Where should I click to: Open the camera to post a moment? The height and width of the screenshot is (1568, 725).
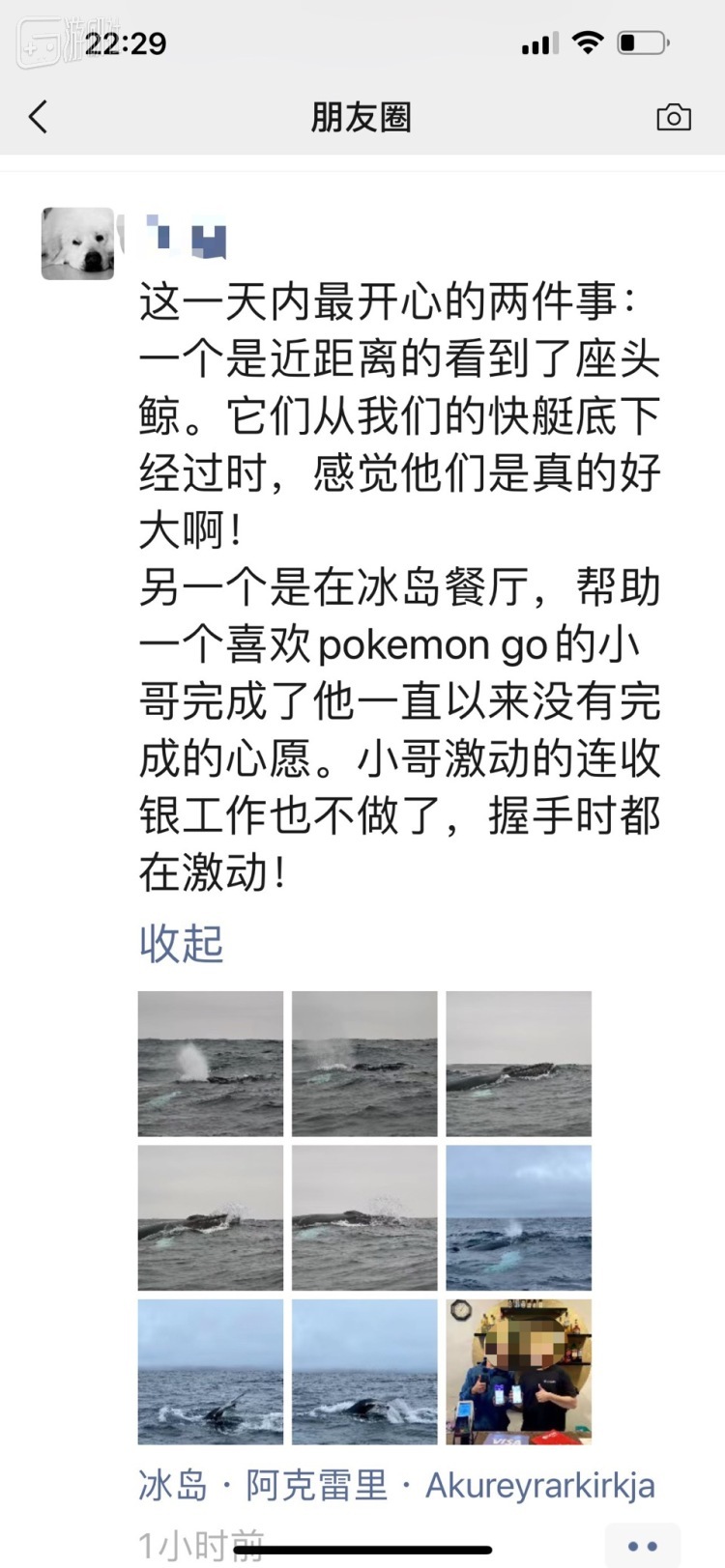click(673, 117)
